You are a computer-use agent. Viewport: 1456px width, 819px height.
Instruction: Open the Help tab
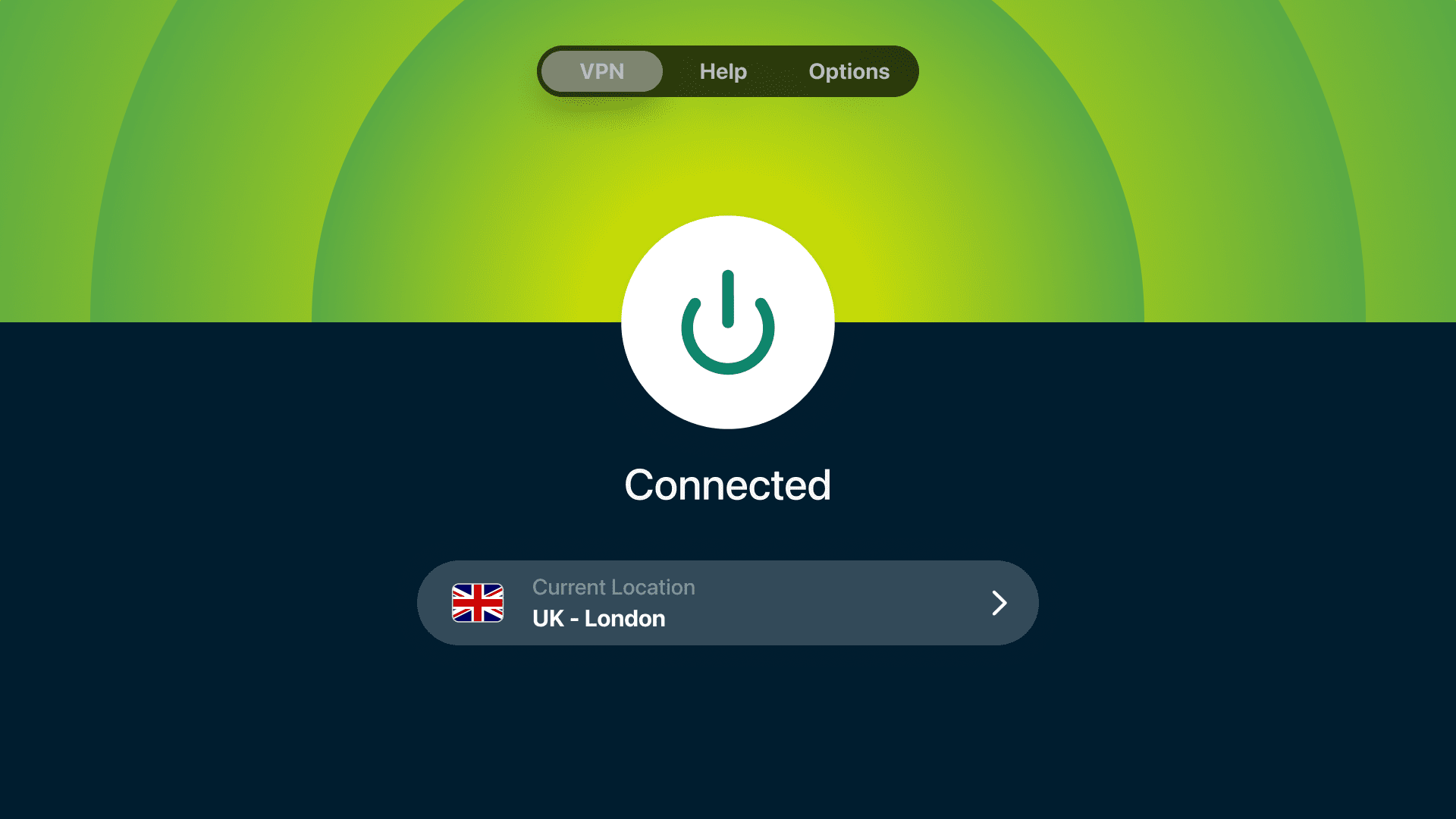(723, 71)
